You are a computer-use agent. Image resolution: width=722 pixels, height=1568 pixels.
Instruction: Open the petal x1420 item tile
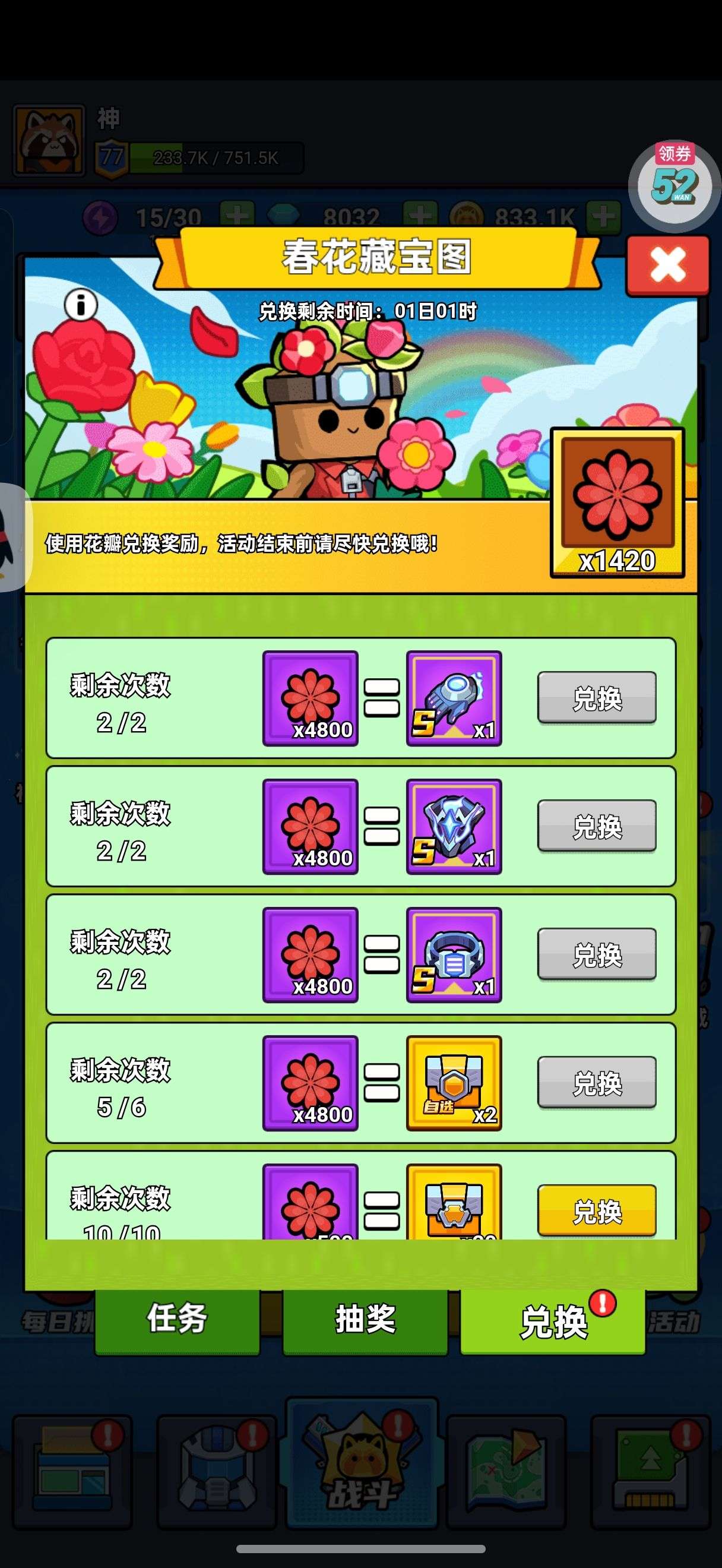[x=617, y=503]
